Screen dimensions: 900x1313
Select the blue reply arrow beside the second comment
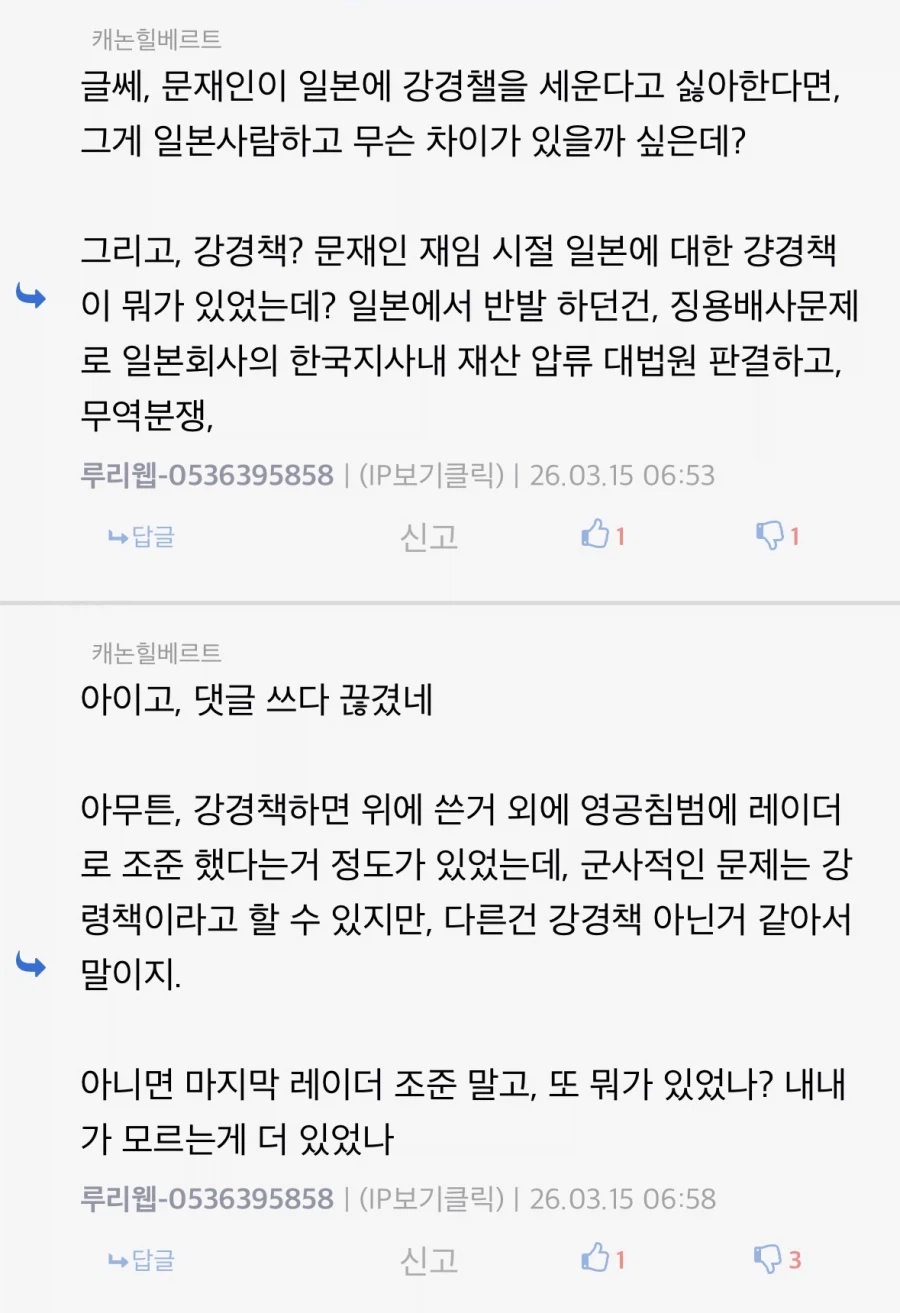[x=32, y=966]
